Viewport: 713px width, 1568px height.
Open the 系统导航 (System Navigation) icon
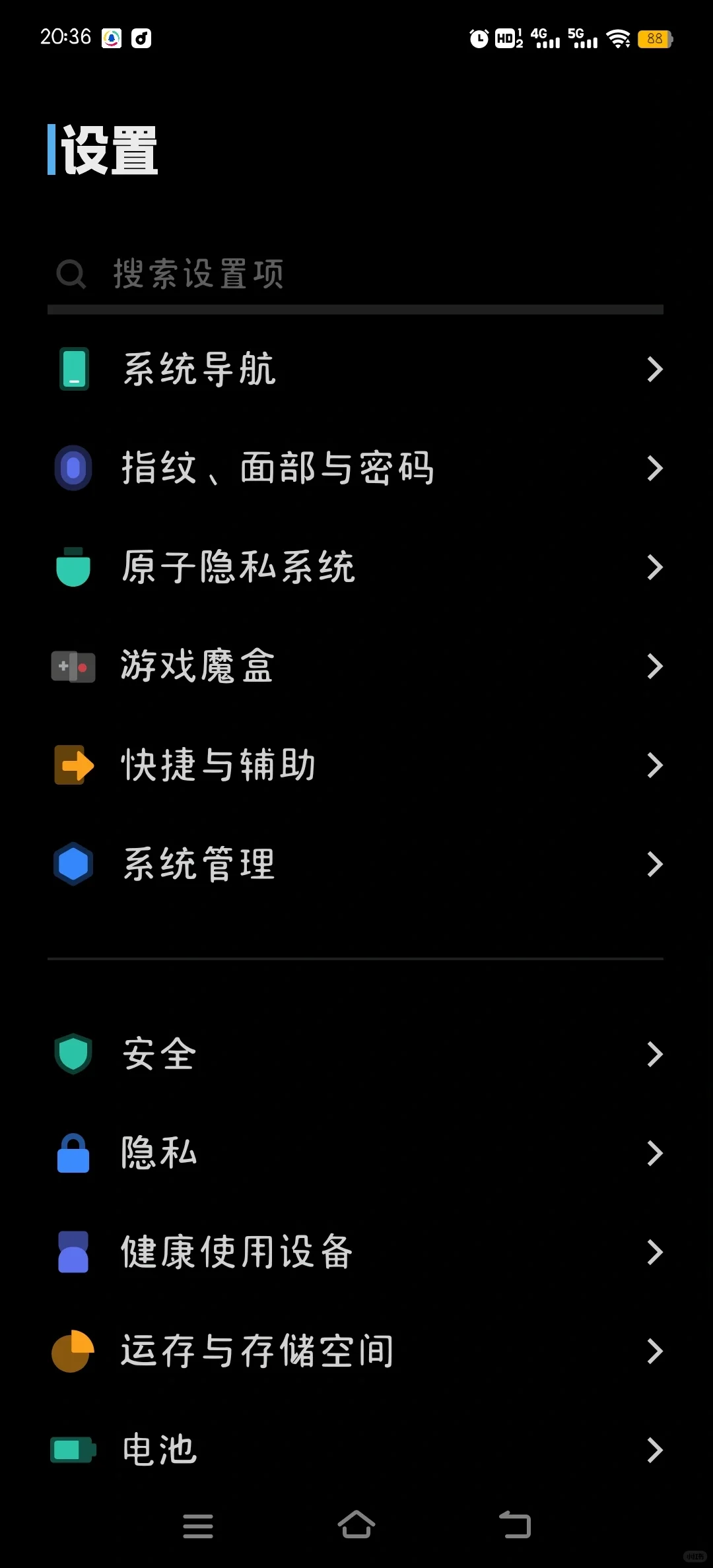[73, 369]
